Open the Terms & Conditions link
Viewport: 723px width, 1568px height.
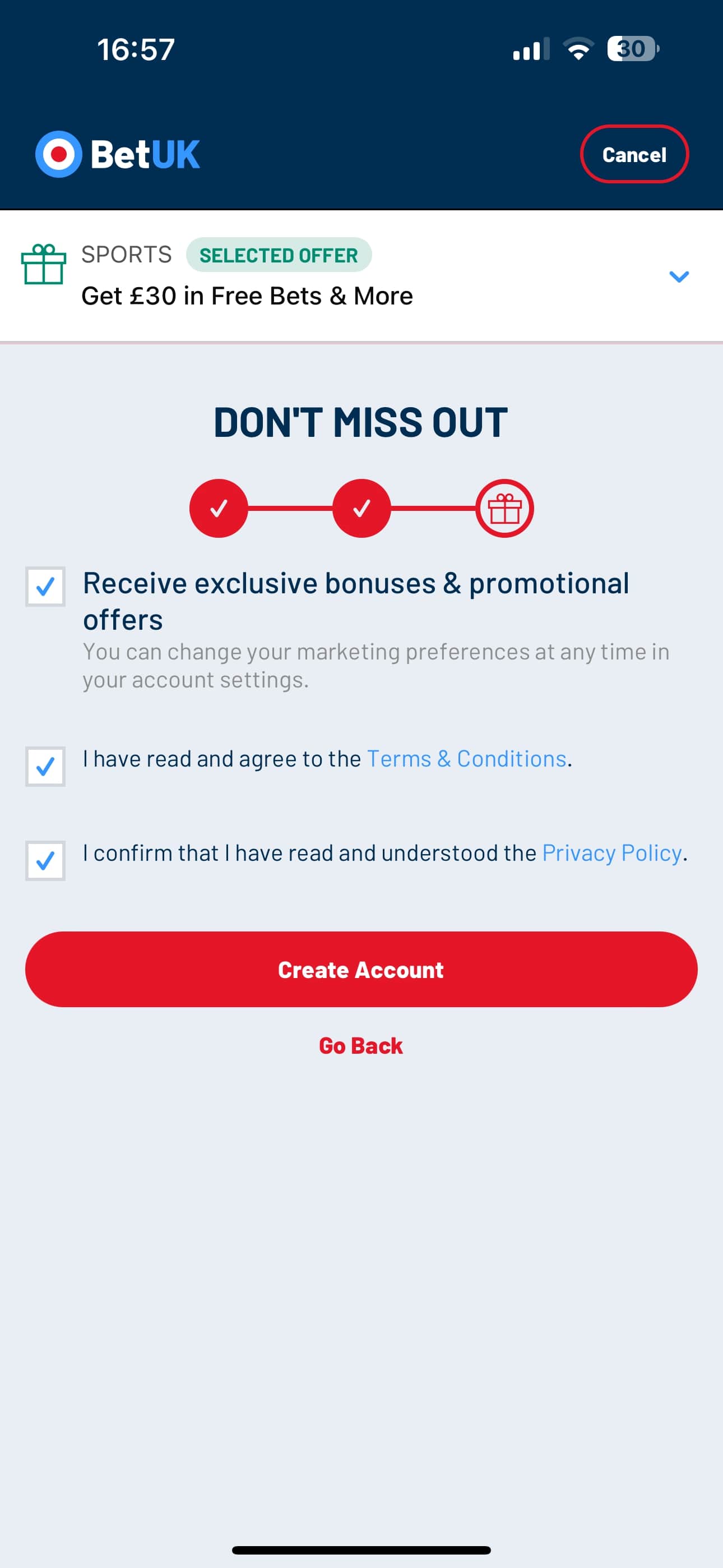(x=467, y=759)
